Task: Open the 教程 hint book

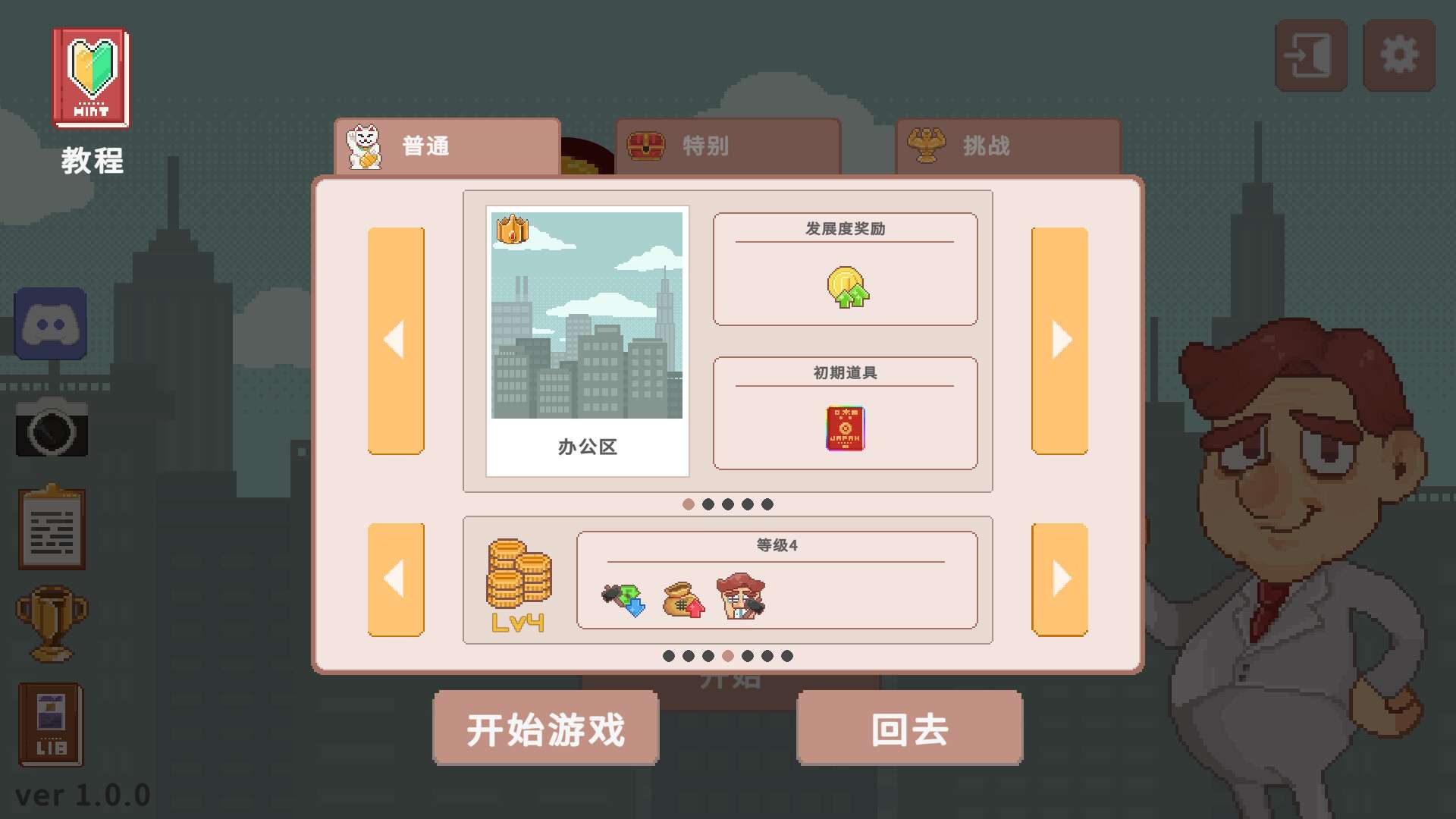Action: 91,80
